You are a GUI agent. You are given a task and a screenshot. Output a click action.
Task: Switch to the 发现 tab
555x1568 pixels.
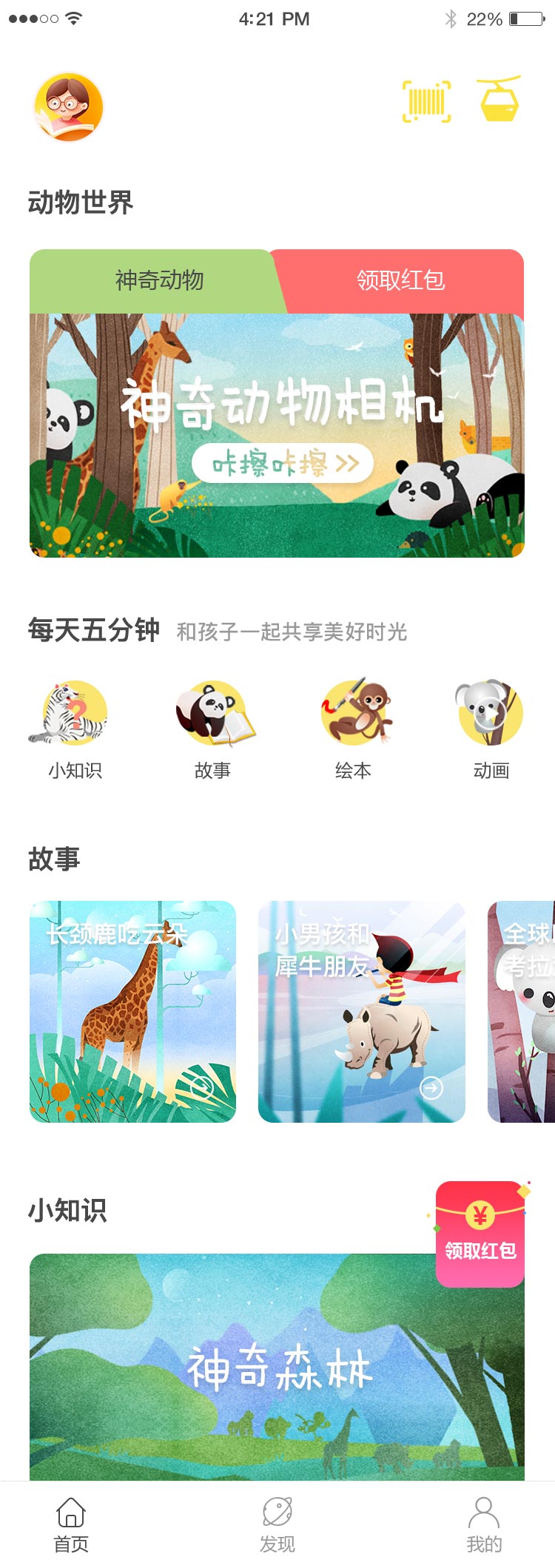click(x=277, y=1524)
